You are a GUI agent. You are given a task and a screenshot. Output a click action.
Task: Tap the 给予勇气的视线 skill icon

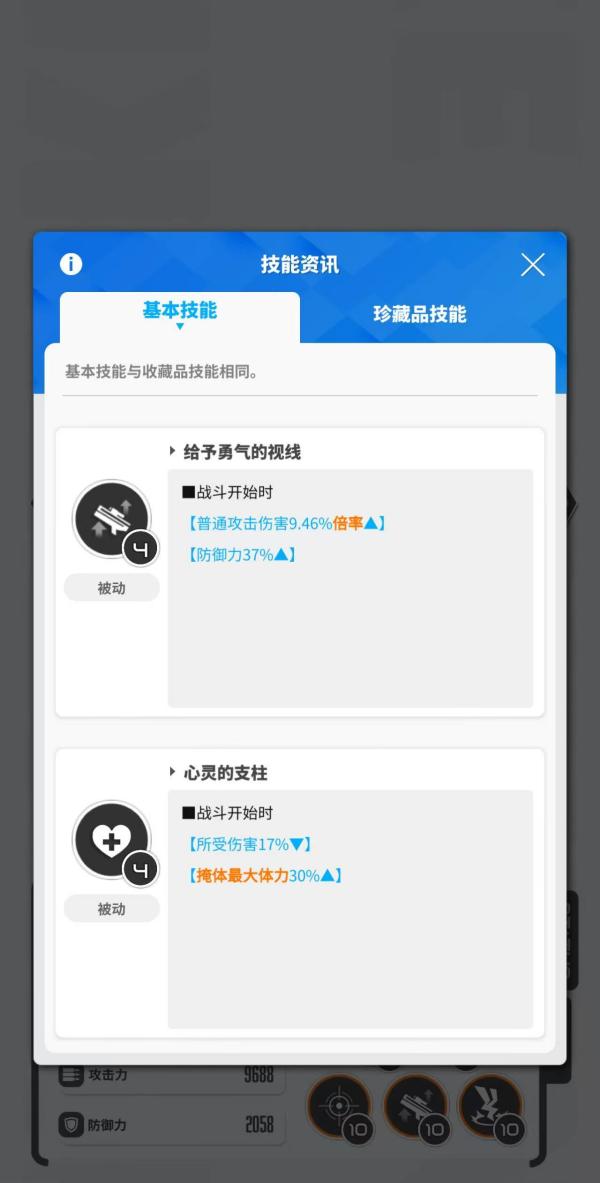point(112,520)
